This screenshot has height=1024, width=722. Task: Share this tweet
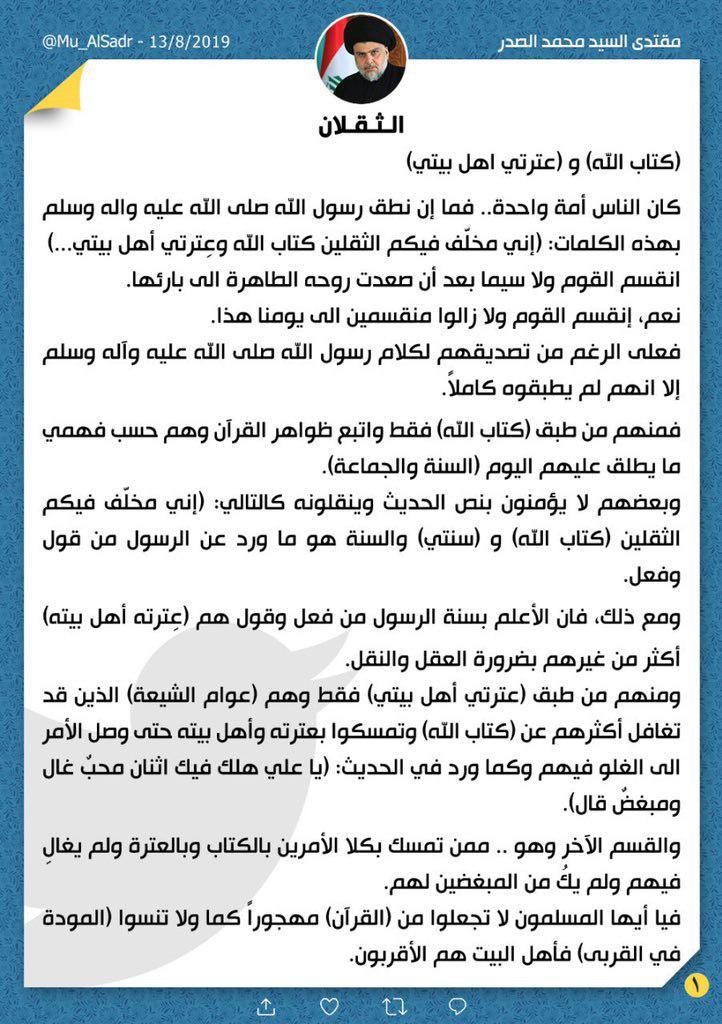click(268, 1004)
